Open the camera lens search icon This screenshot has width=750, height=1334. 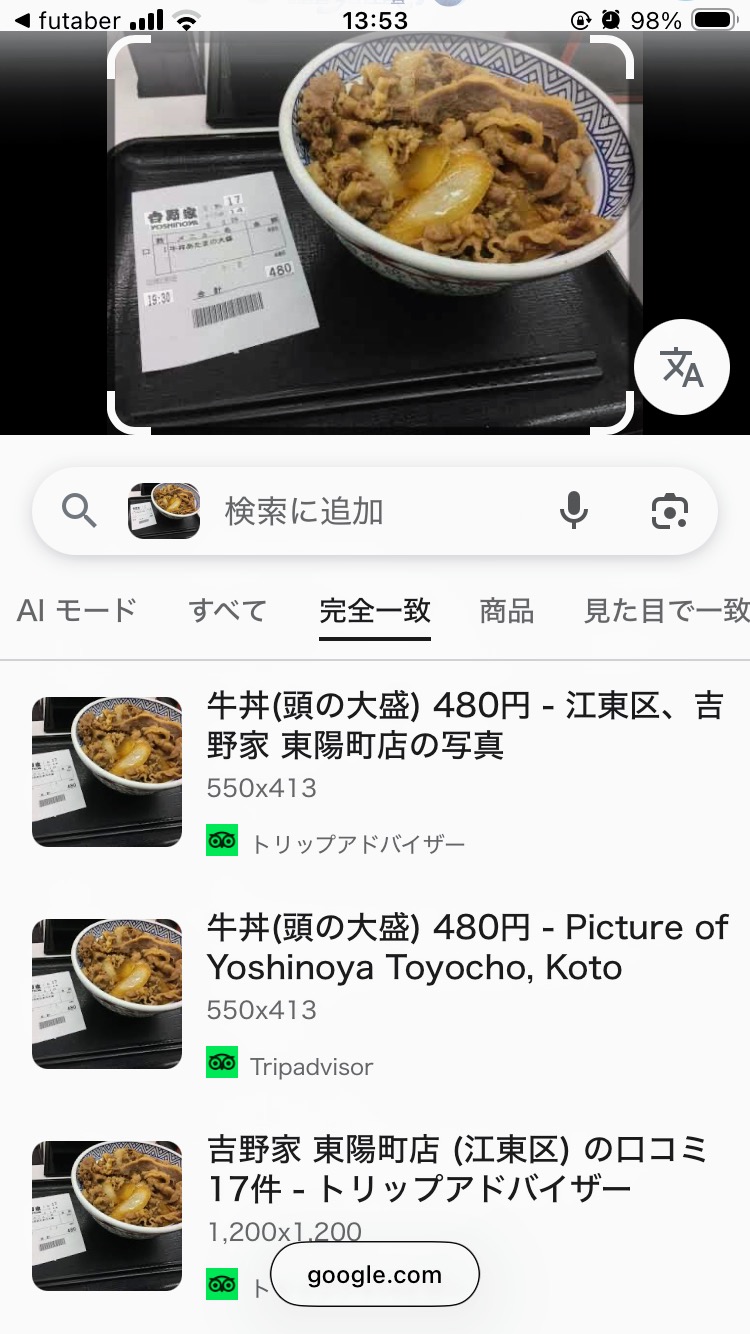[669, 511]
